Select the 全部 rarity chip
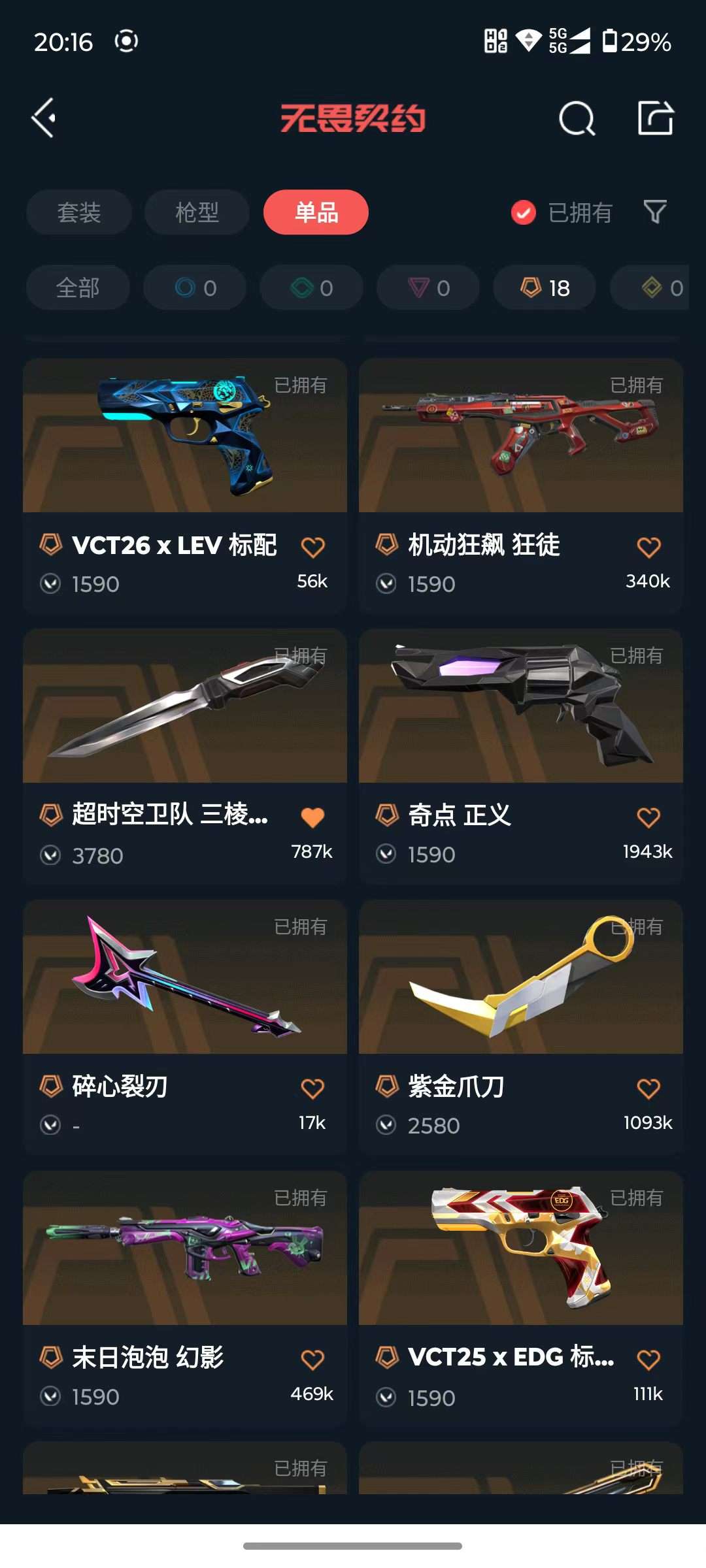Viewport: 706px width, 1568px height. pos(78,287)
